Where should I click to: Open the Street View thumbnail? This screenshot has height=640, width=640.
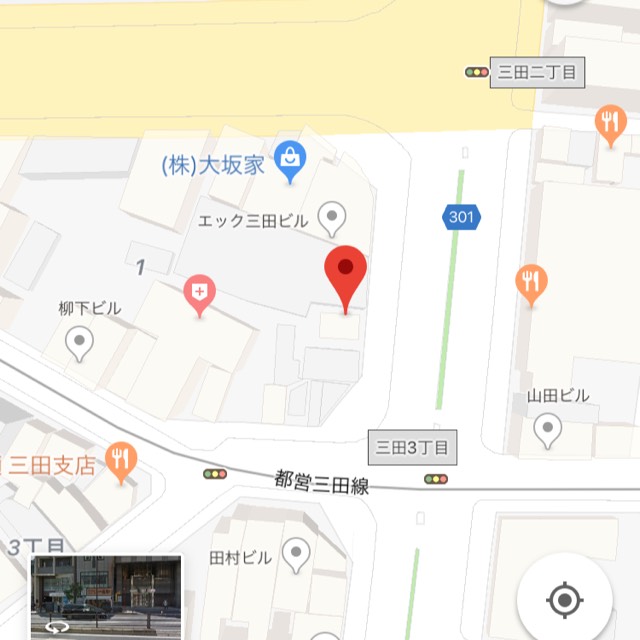106,597
